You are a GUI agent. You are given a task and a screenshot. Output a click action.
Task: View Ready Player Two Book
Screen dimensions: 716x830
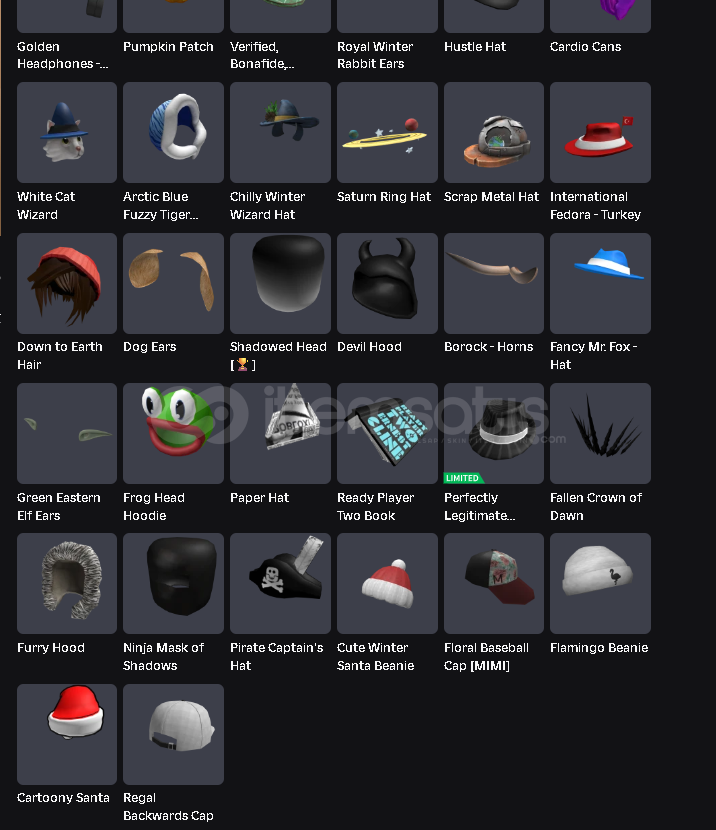[x=387, y=433]
